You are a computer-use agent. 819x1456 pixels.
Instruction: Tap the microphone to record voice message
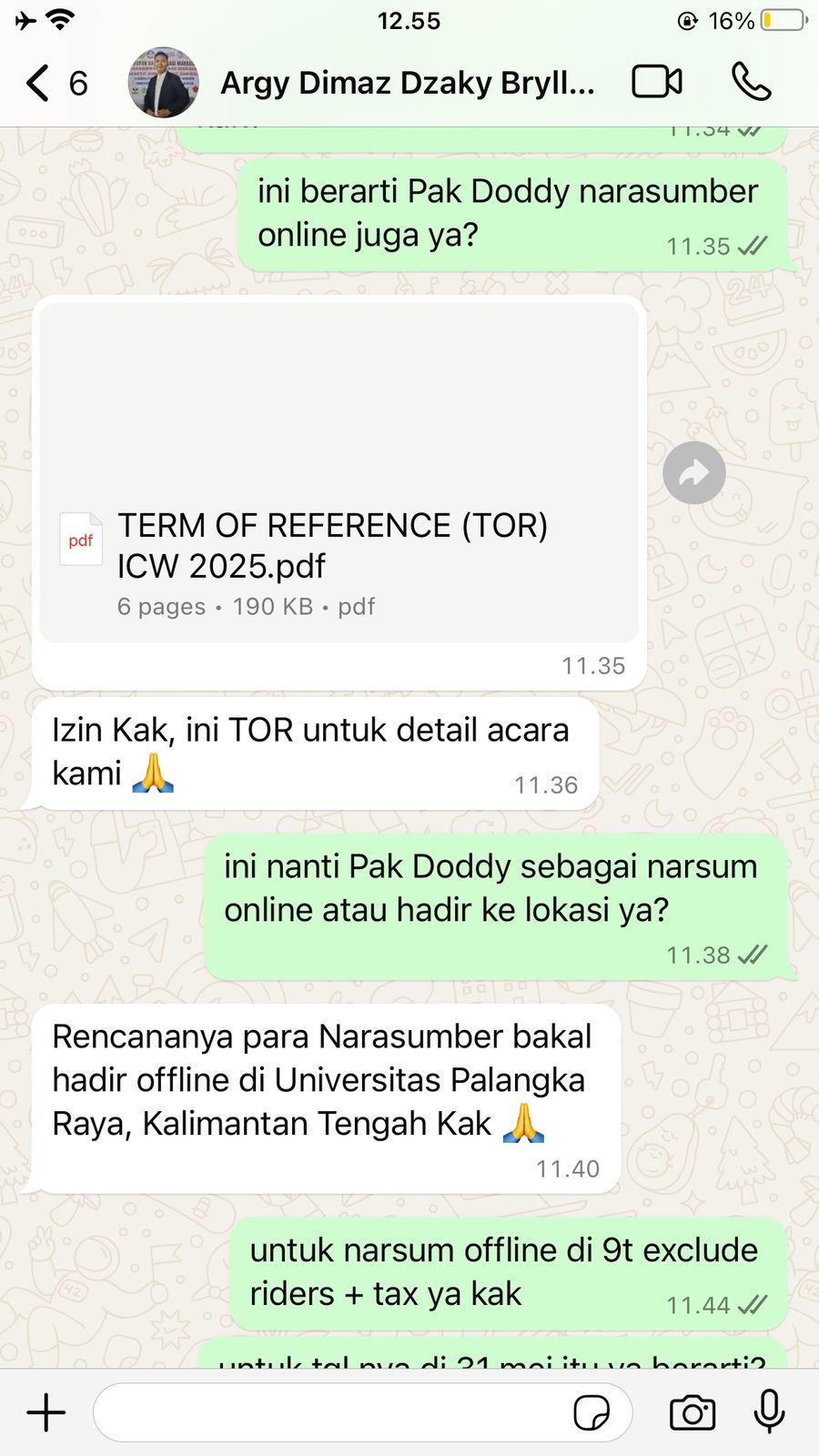pos(769,1411)
